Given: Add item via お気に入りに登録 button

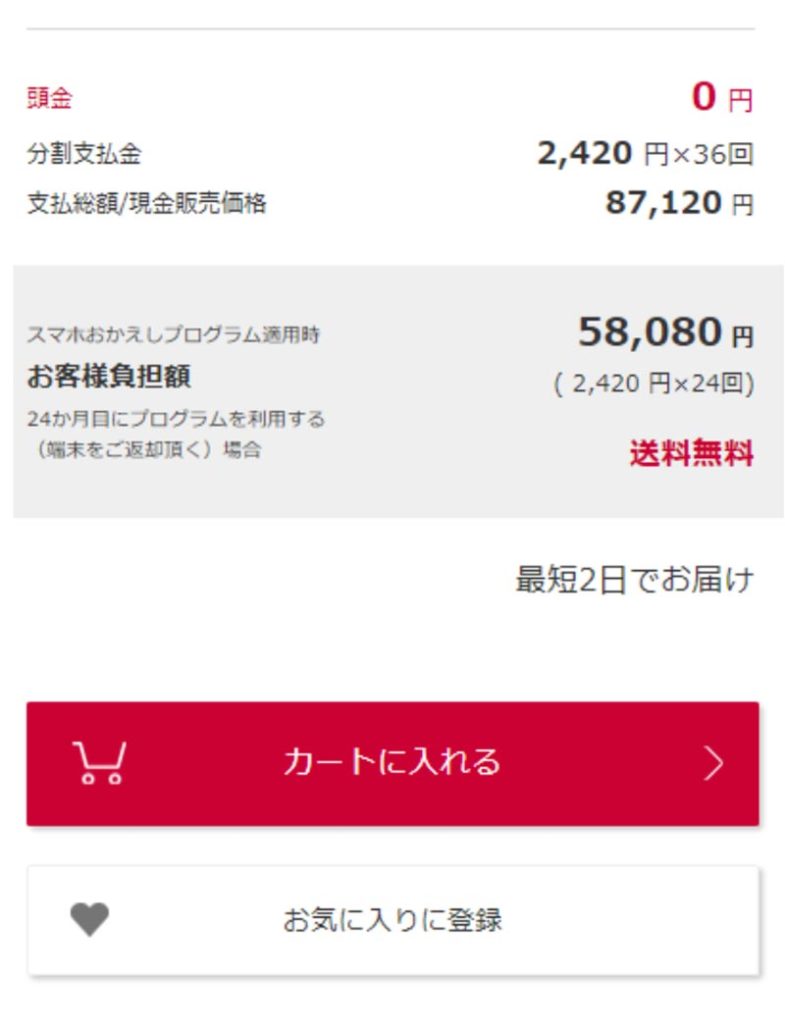Looking at the screenshot, I should click(392, 920).
